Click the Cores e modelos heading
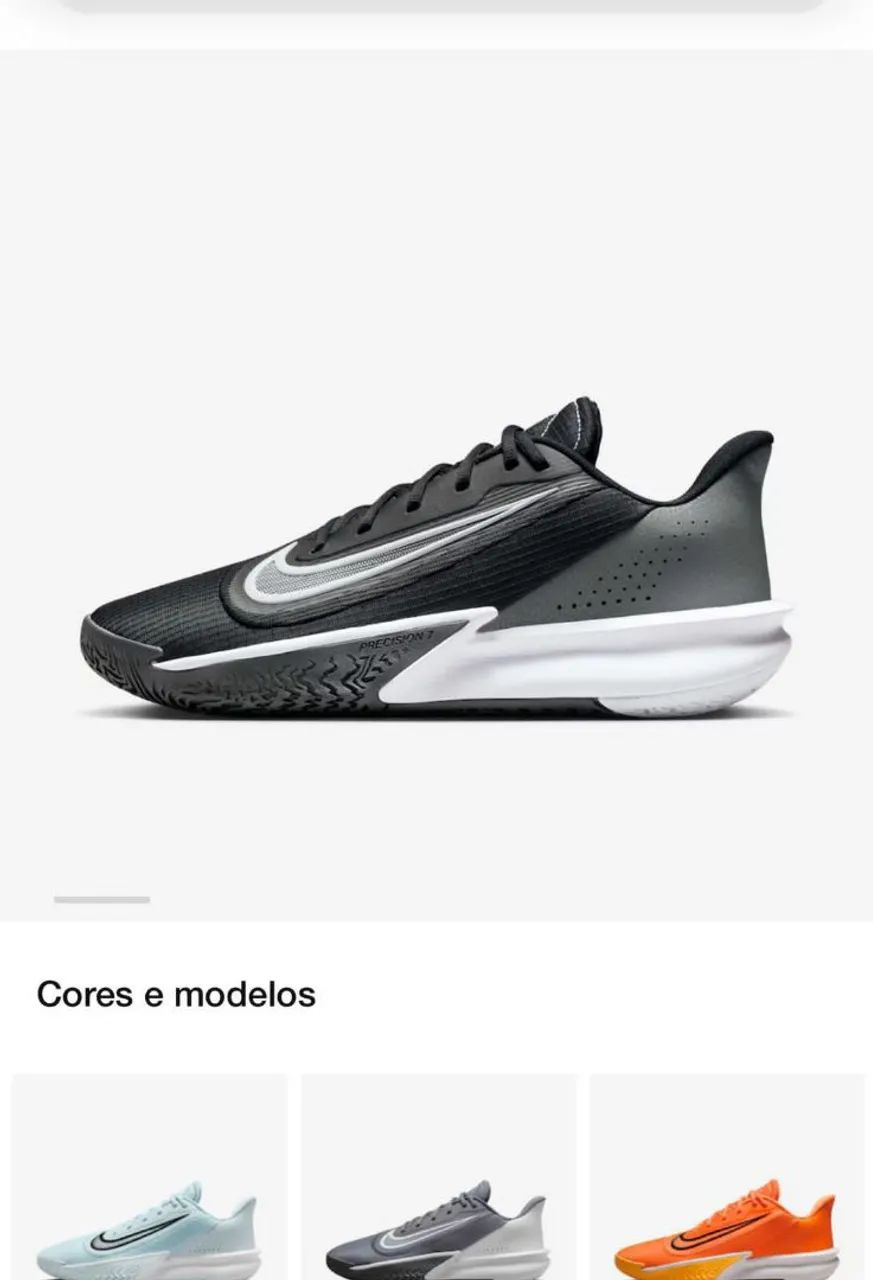The image size is (873, 1280). (176, 993)
